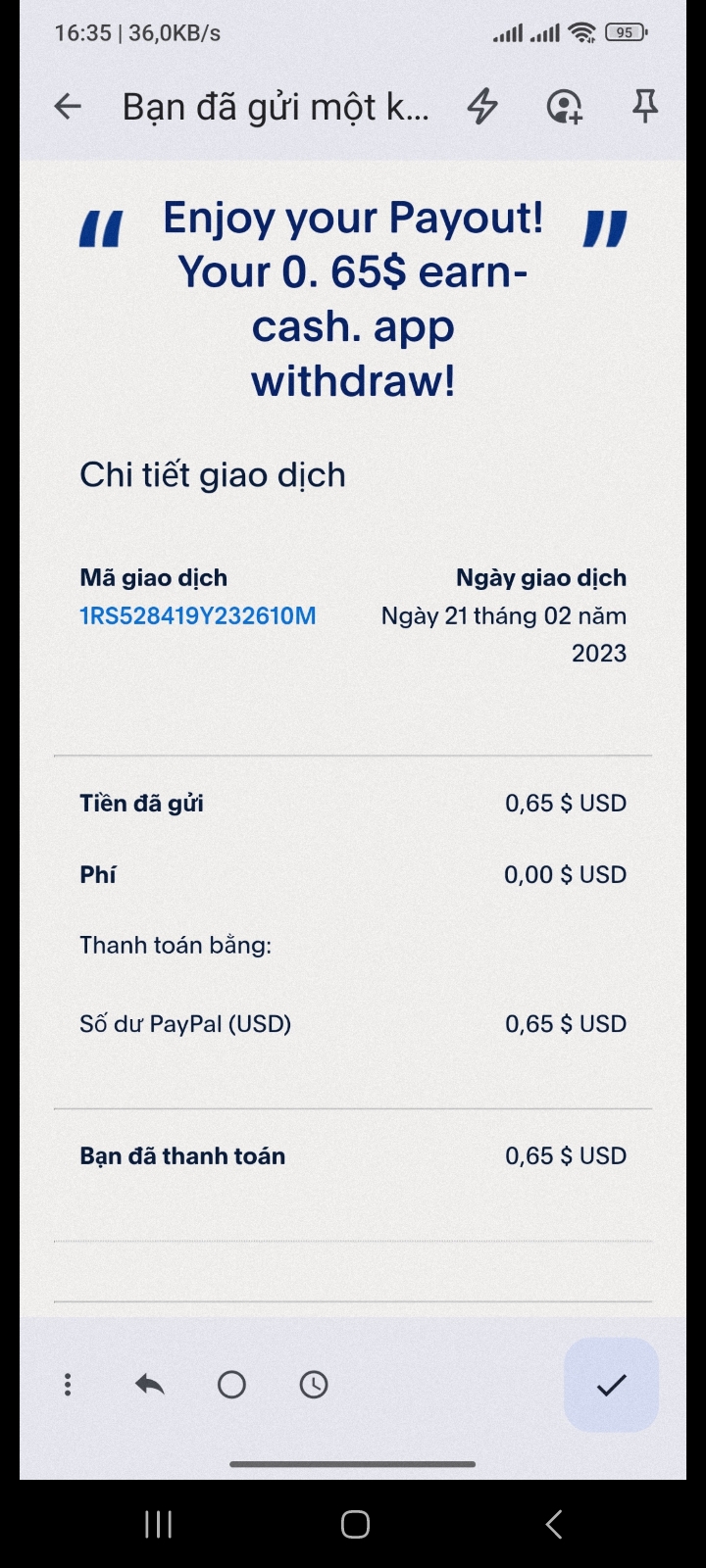The height and width of the screenshot is (1568, 706).
Task: Open the lightning quick actions icon
Action: click(x=482, y=106)
